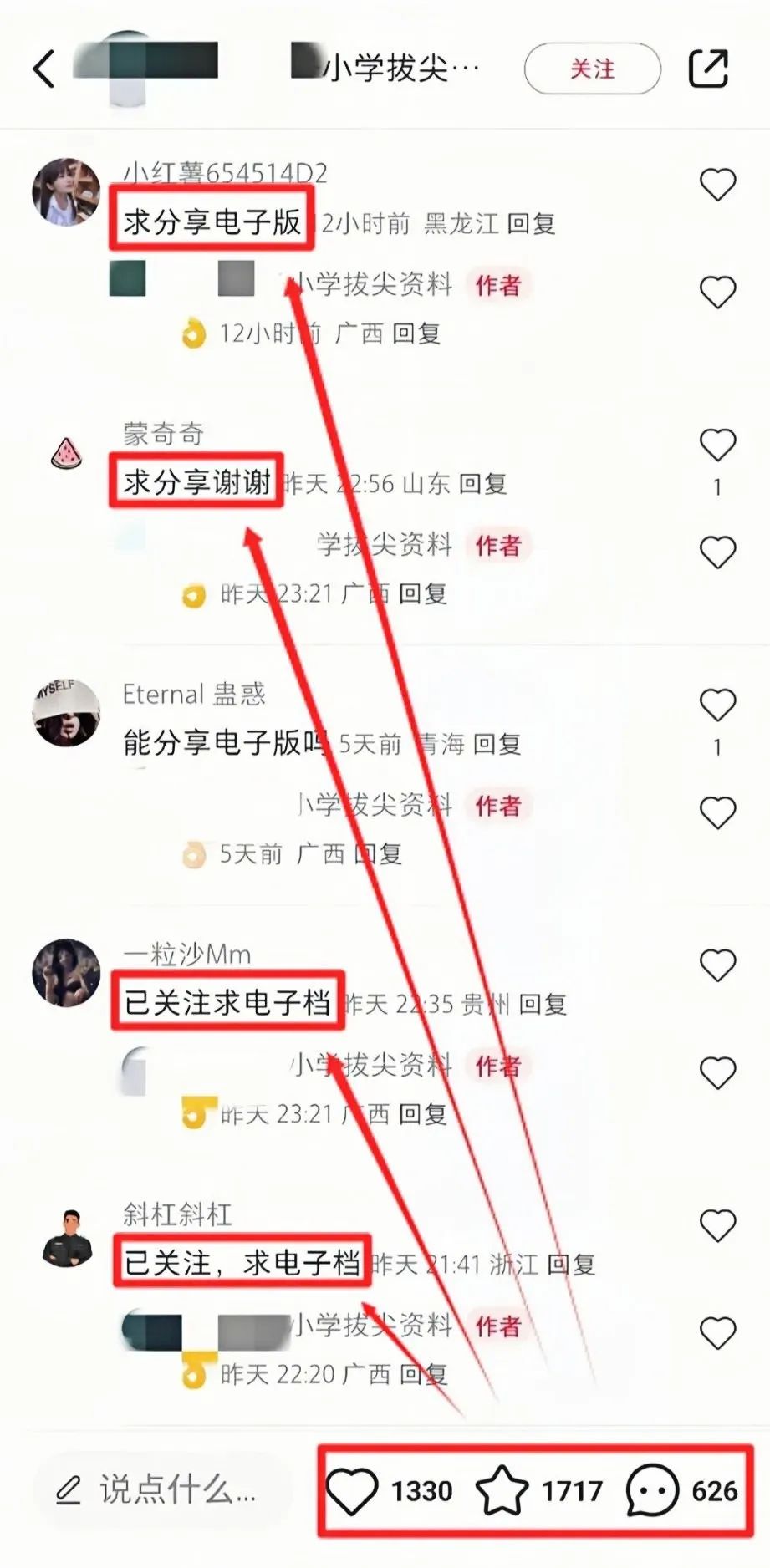Like the comment by 小红薯654514D2
The height and width of the screenshot is (1568, 770).
coord(716,185)
